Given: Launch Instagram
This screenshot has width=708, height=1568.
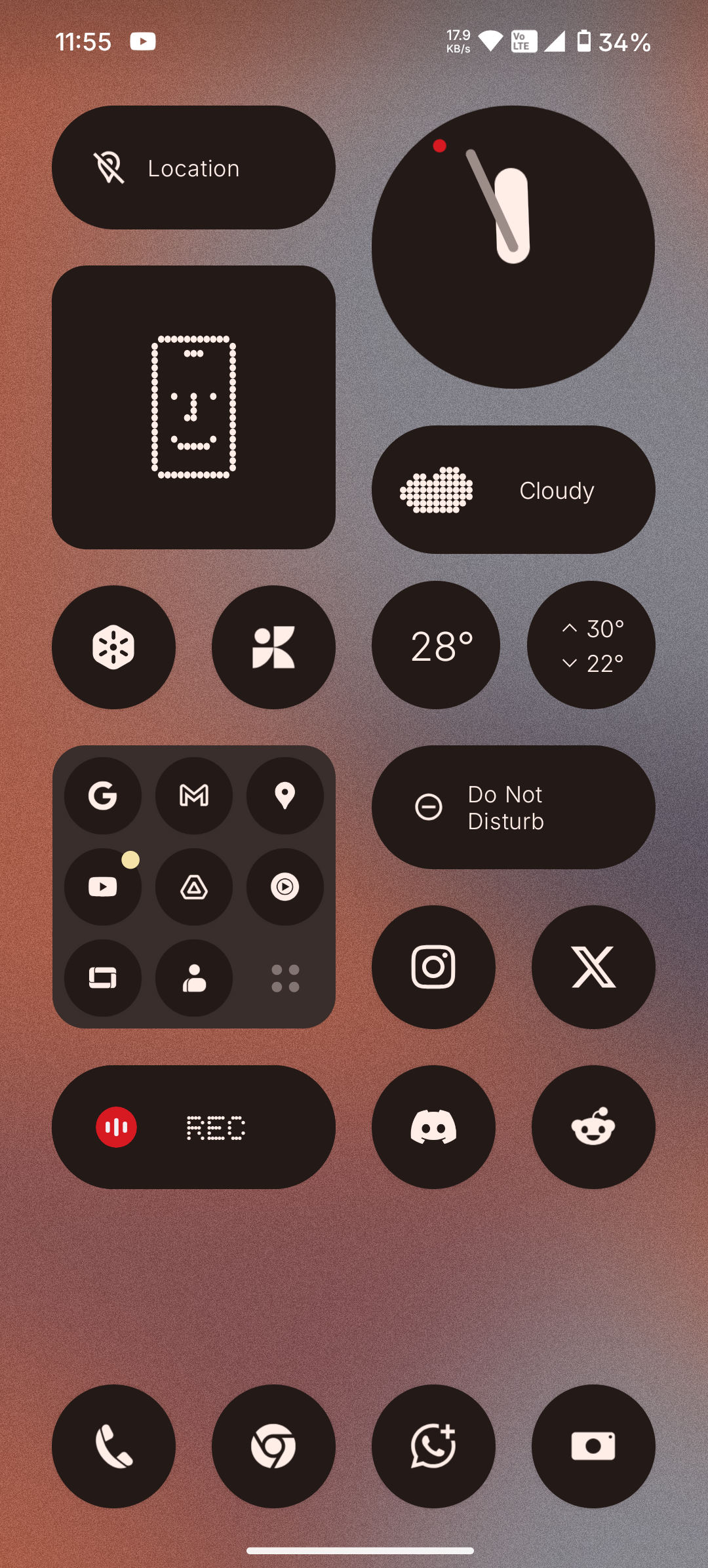Looking at the screenshot, I should pyautogui.click(x=433, y=967).
